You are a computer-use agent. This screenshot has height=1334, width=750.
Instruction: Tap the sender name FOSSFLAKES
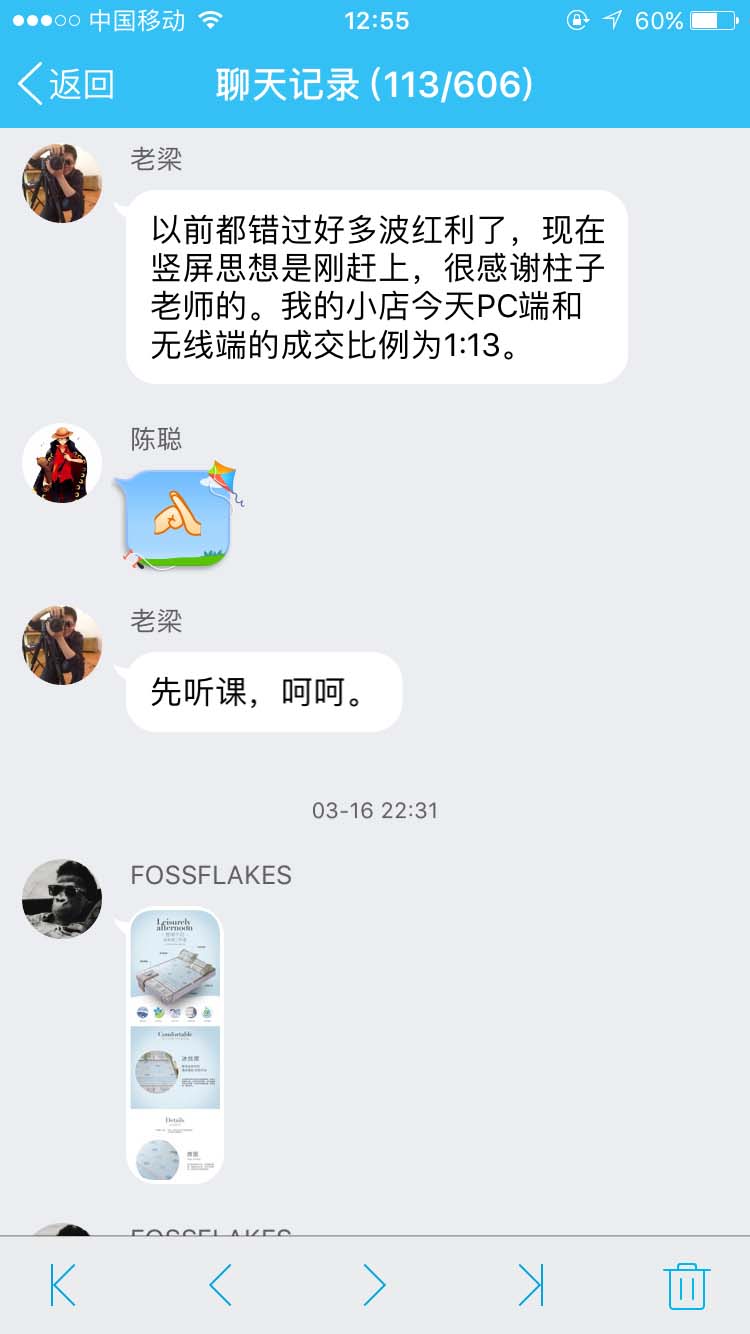(x=210, y=875)
